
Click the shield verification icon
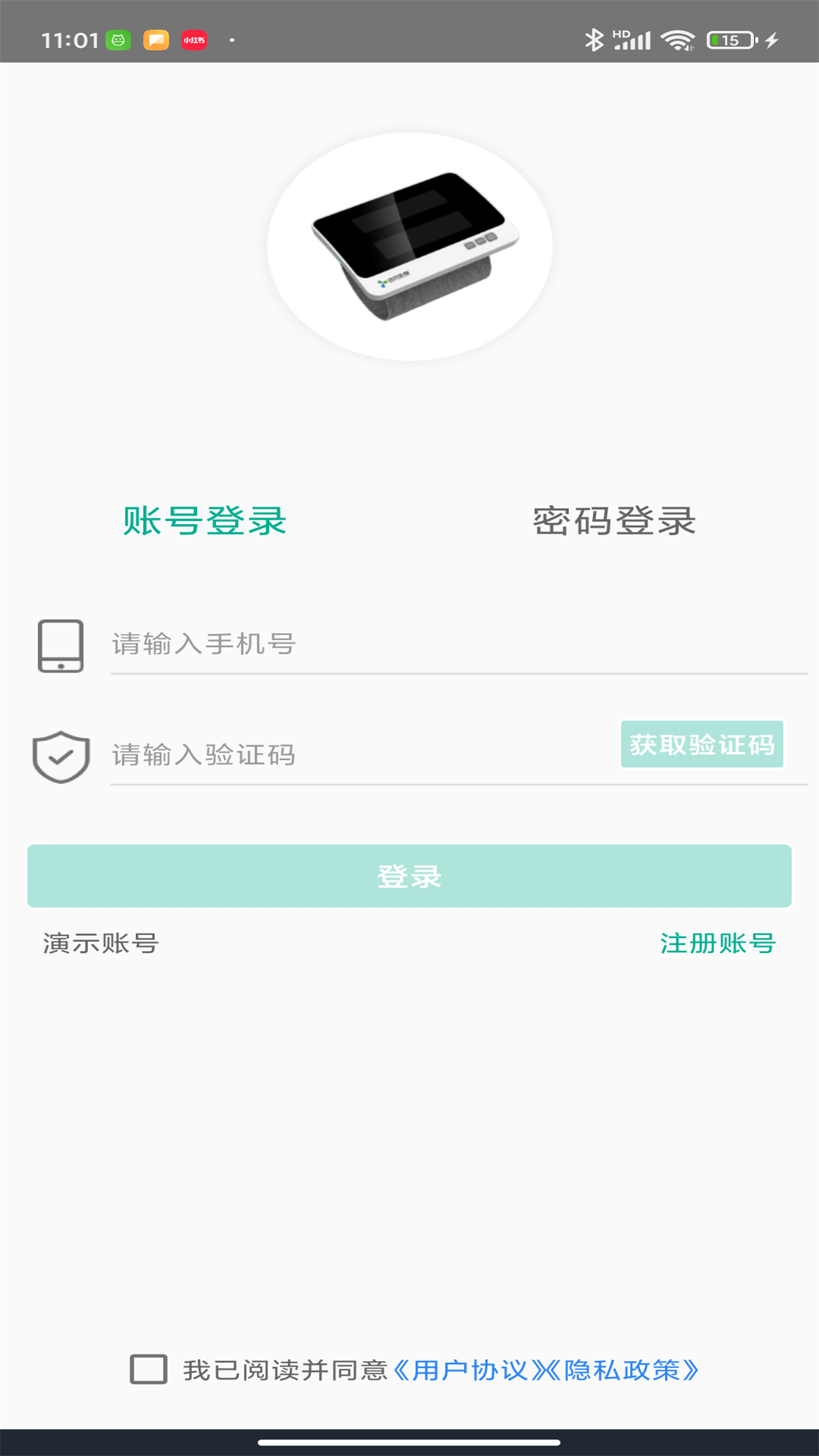[x=61, y=756]
